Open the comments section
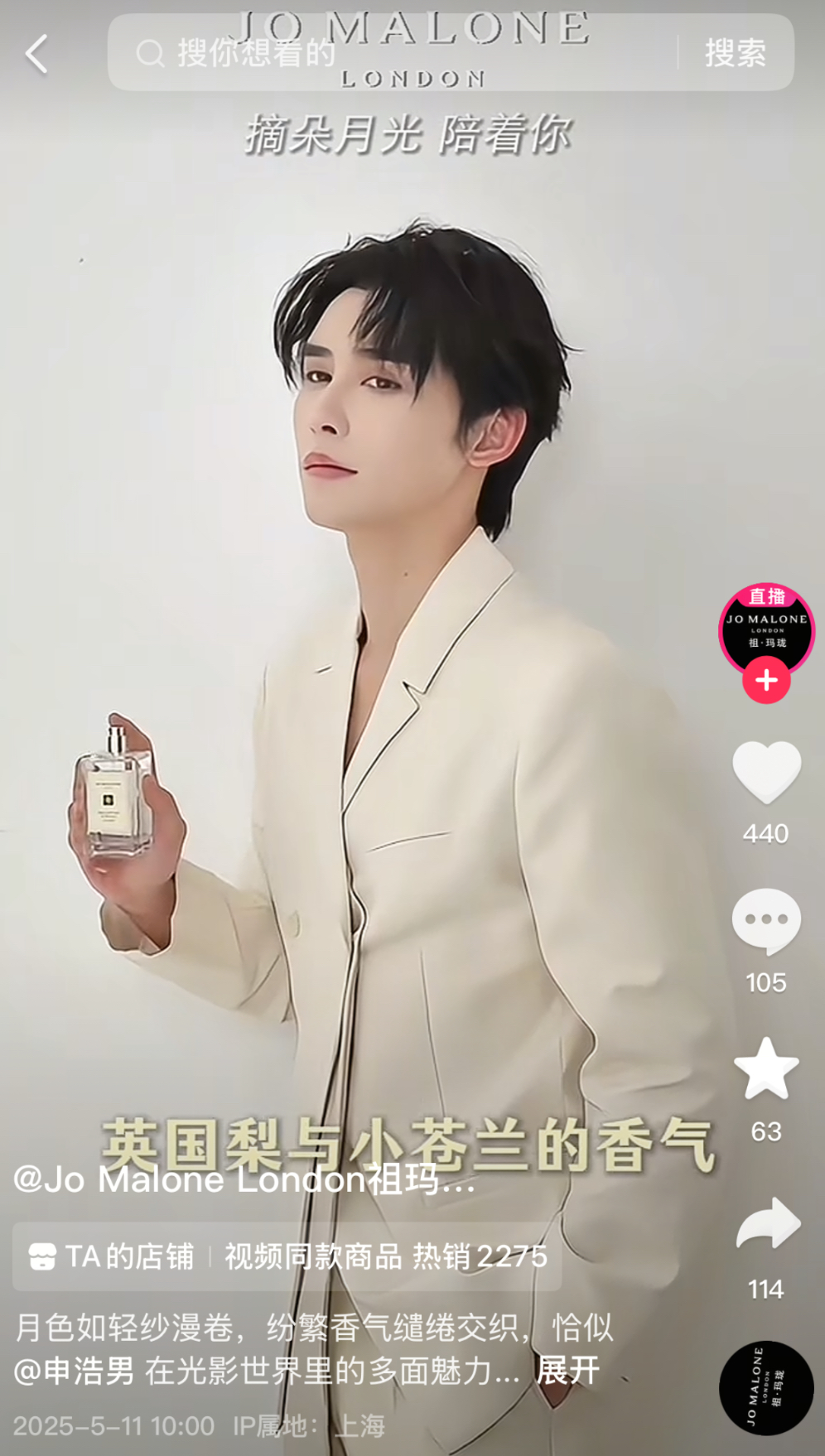The height and width of the screenshot is (1456, 825). [x=766, y=921]
